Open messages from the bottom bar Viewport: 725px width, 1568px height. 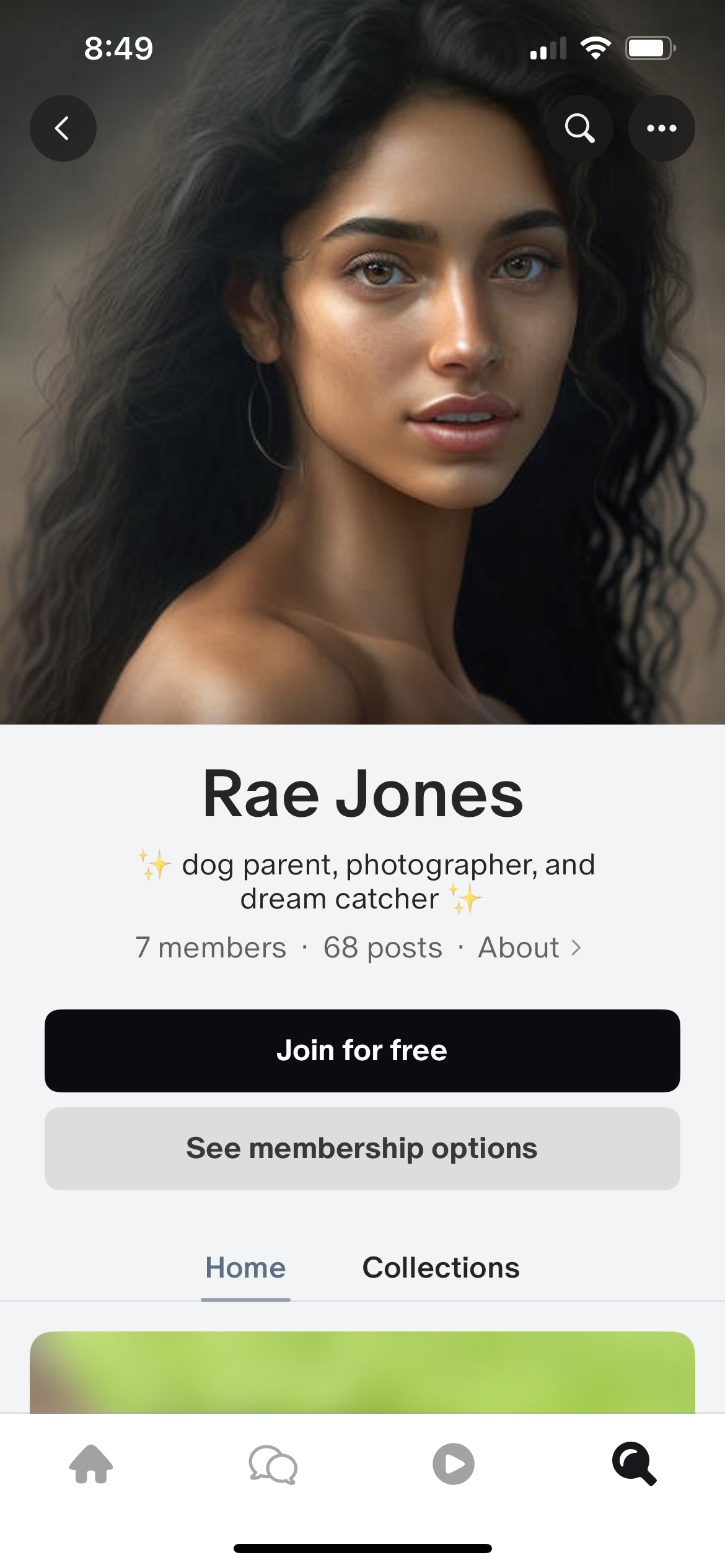pos(273,1464)
